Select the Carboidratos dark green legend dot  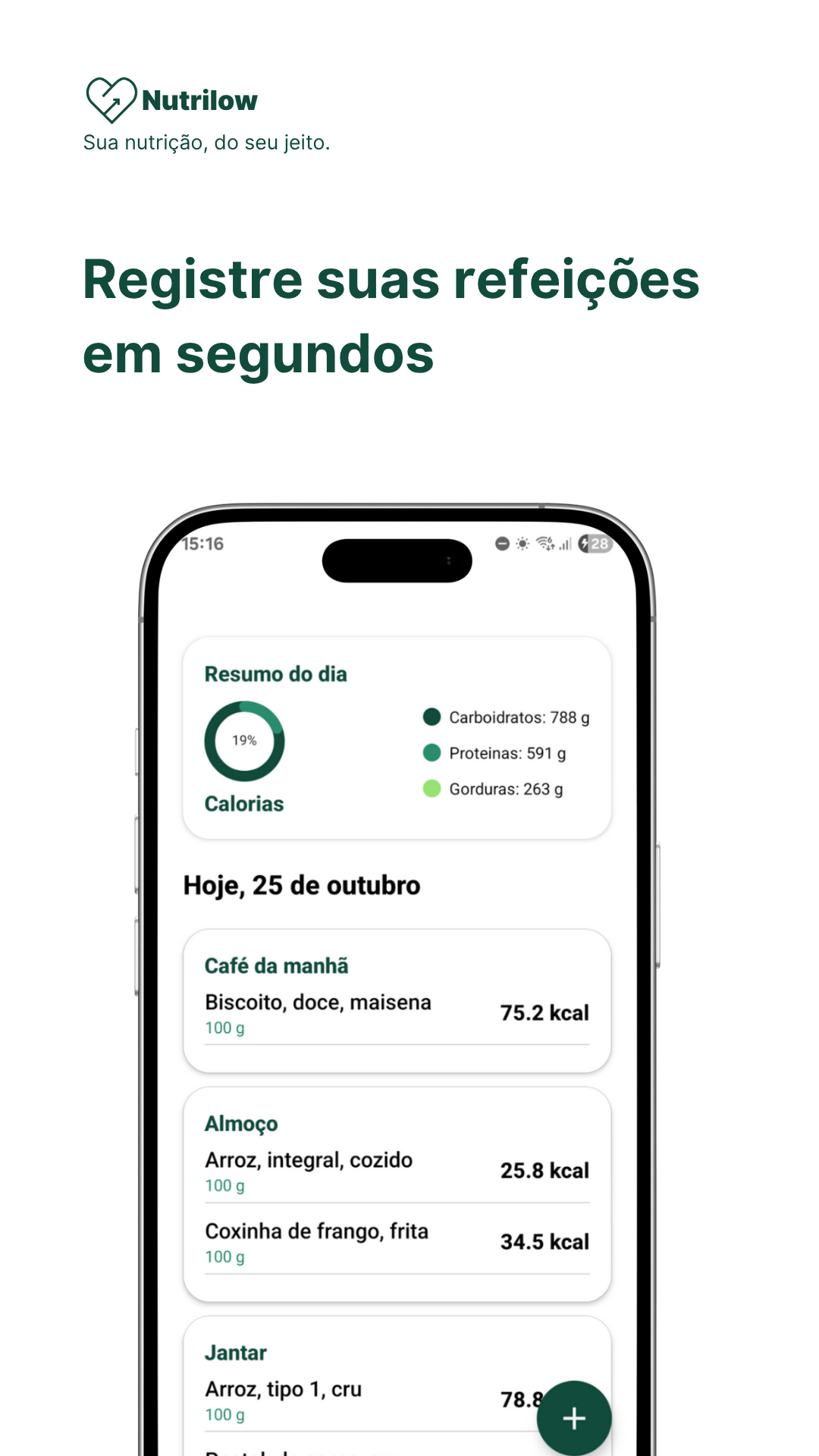(431, 717)
